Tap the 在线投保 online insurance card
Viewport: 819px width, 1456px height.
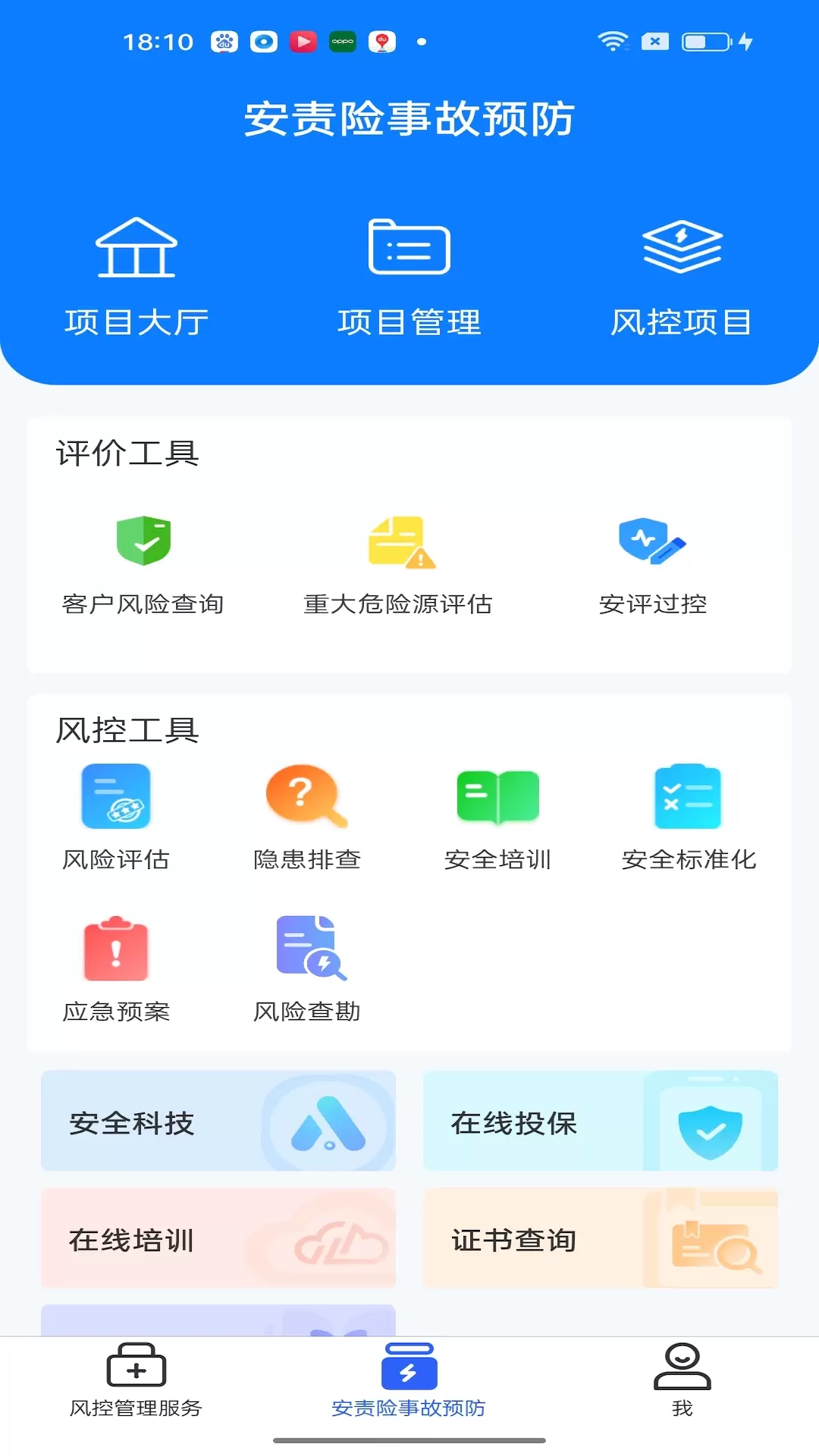601,1121
